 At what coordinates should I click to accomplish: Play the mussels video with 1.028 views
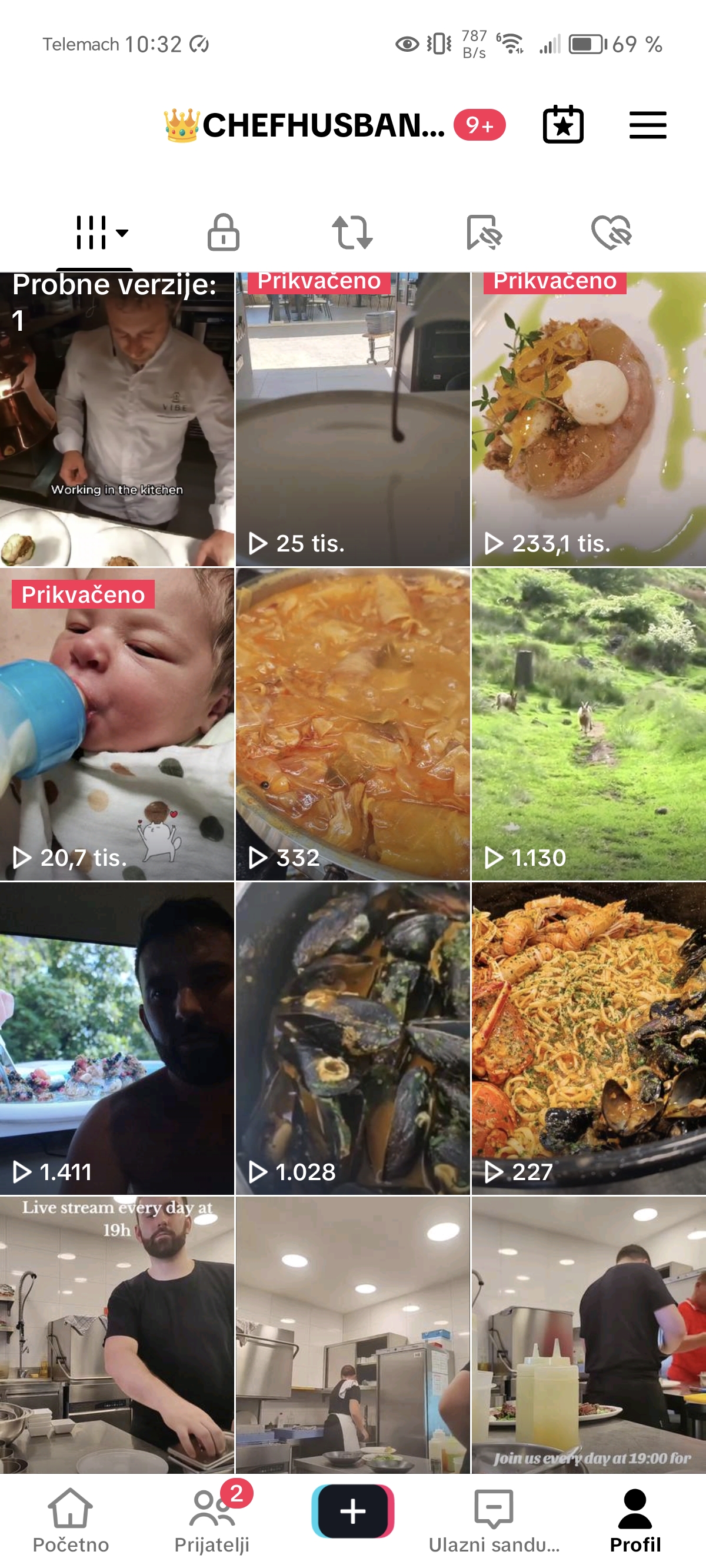point(352,1038)
